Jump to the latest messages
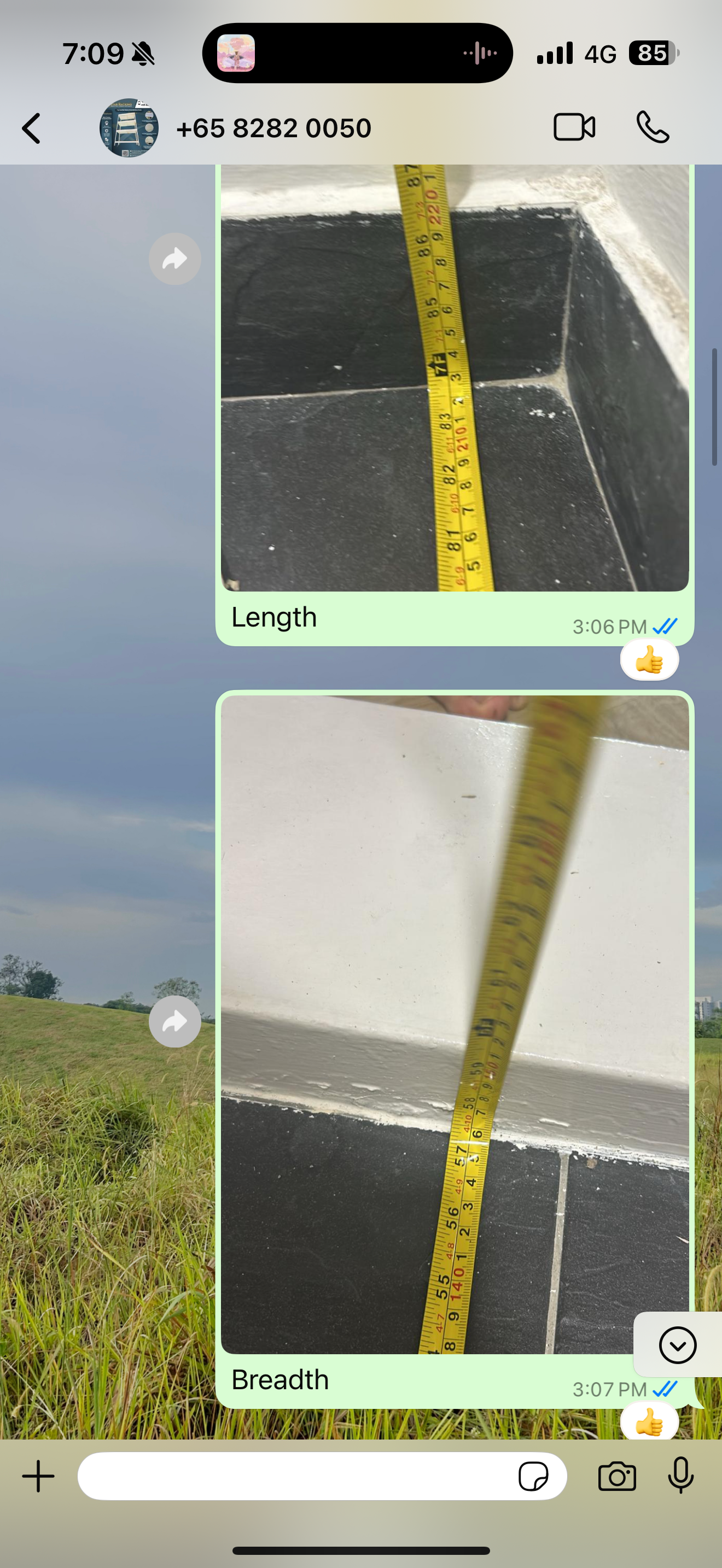Viewport: 722px width, 1568px height. click(x=677, y=1345)
